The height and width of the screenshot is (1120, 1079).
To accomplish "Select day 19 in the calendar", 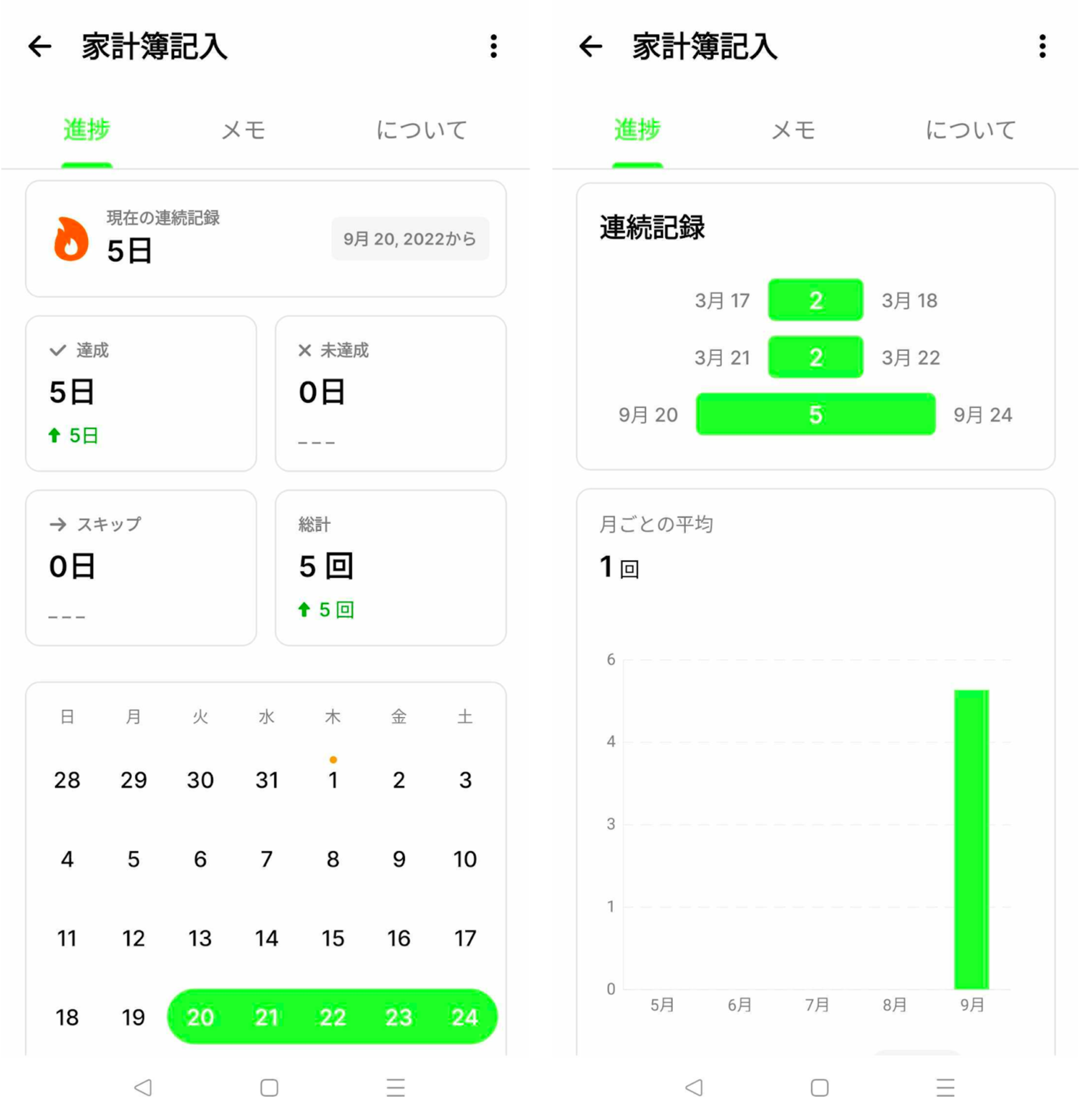I will pos(133,1017).
